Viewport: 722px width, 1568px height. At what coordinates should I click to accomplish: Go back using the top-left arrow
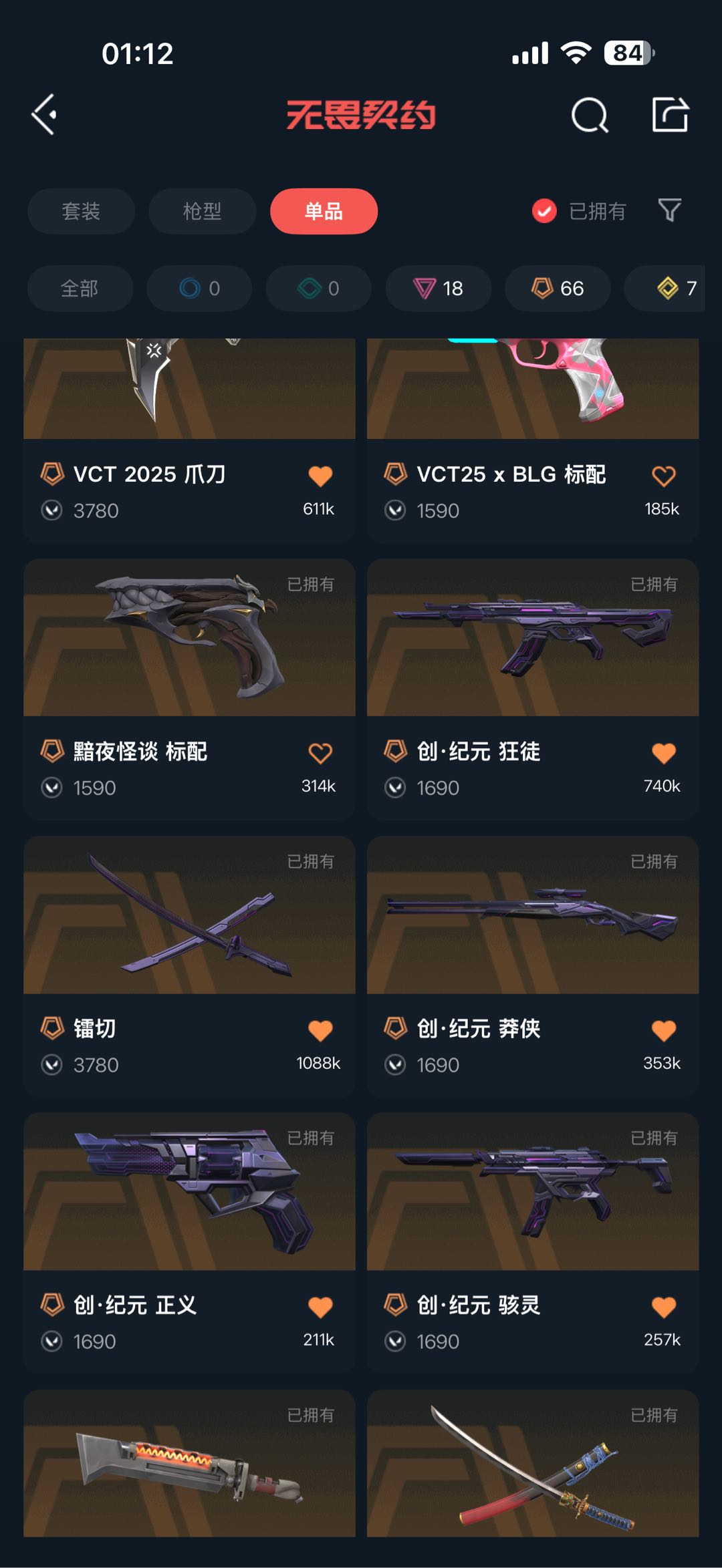(x=44, y=115)
